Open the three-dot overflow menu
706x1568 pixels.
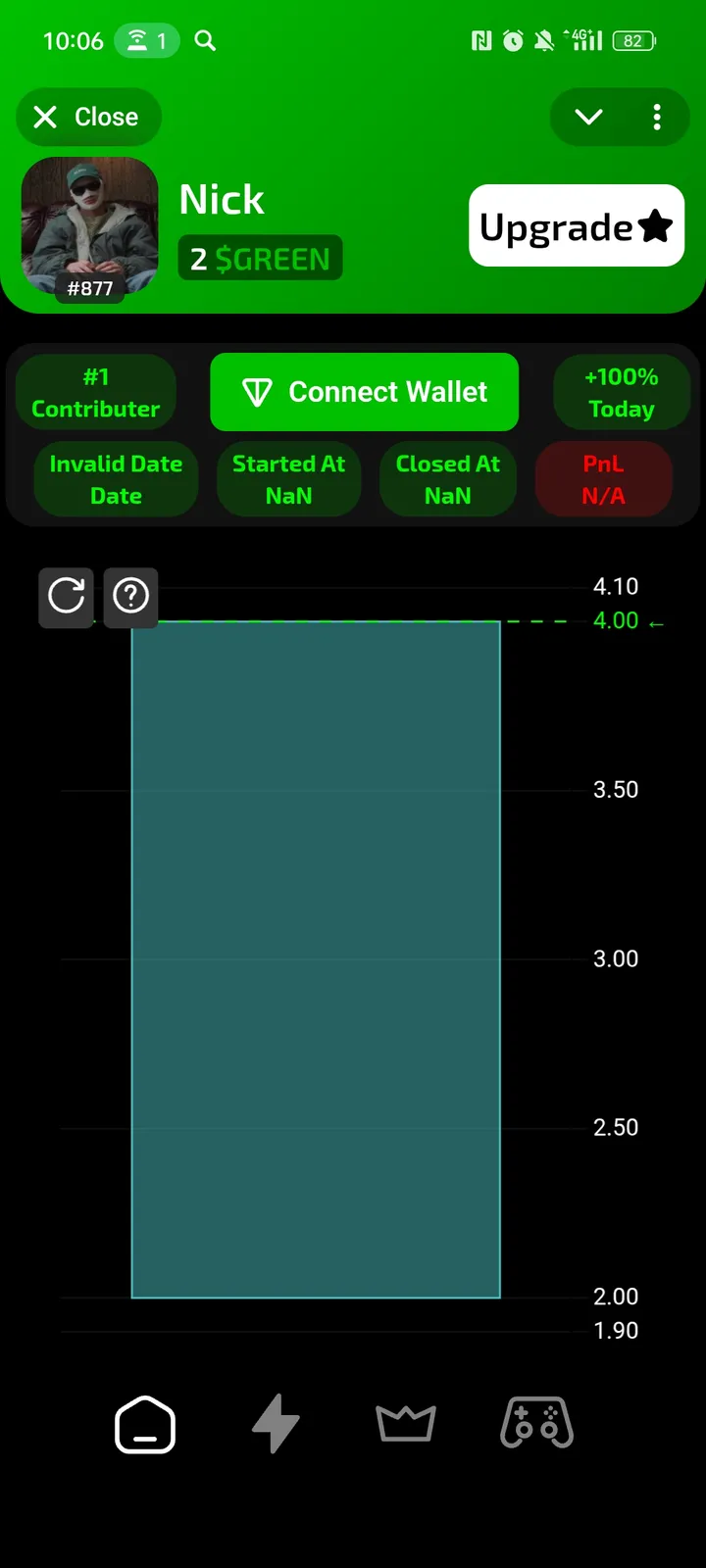(x=657, y=117)
